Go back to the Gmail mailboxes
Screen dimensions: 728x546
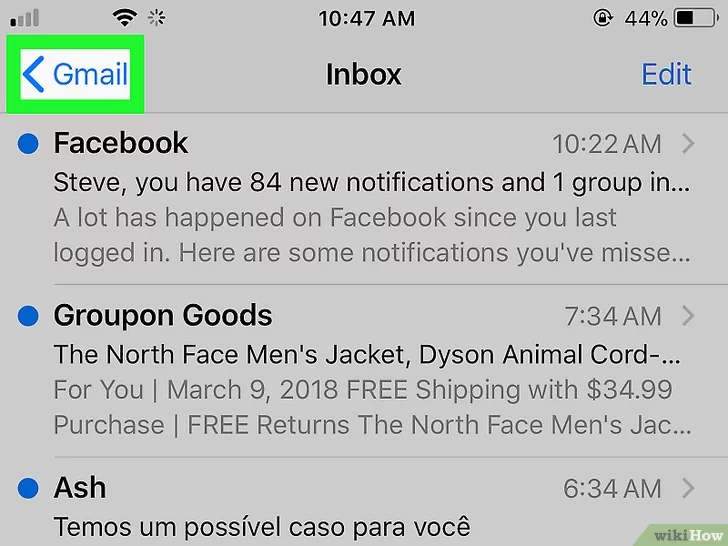coord(76,75)
